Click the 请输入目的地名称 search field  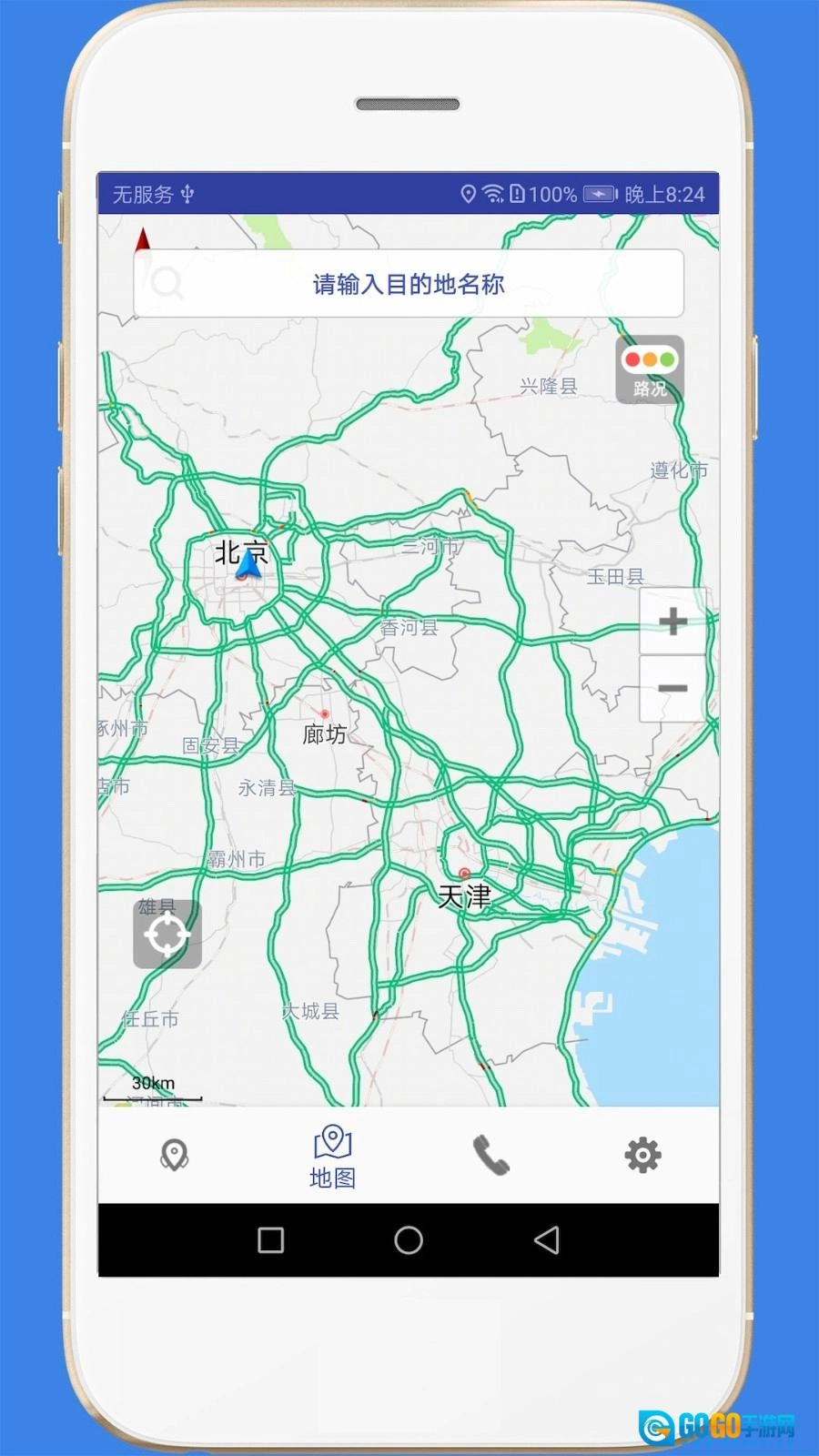click(408, 284)
